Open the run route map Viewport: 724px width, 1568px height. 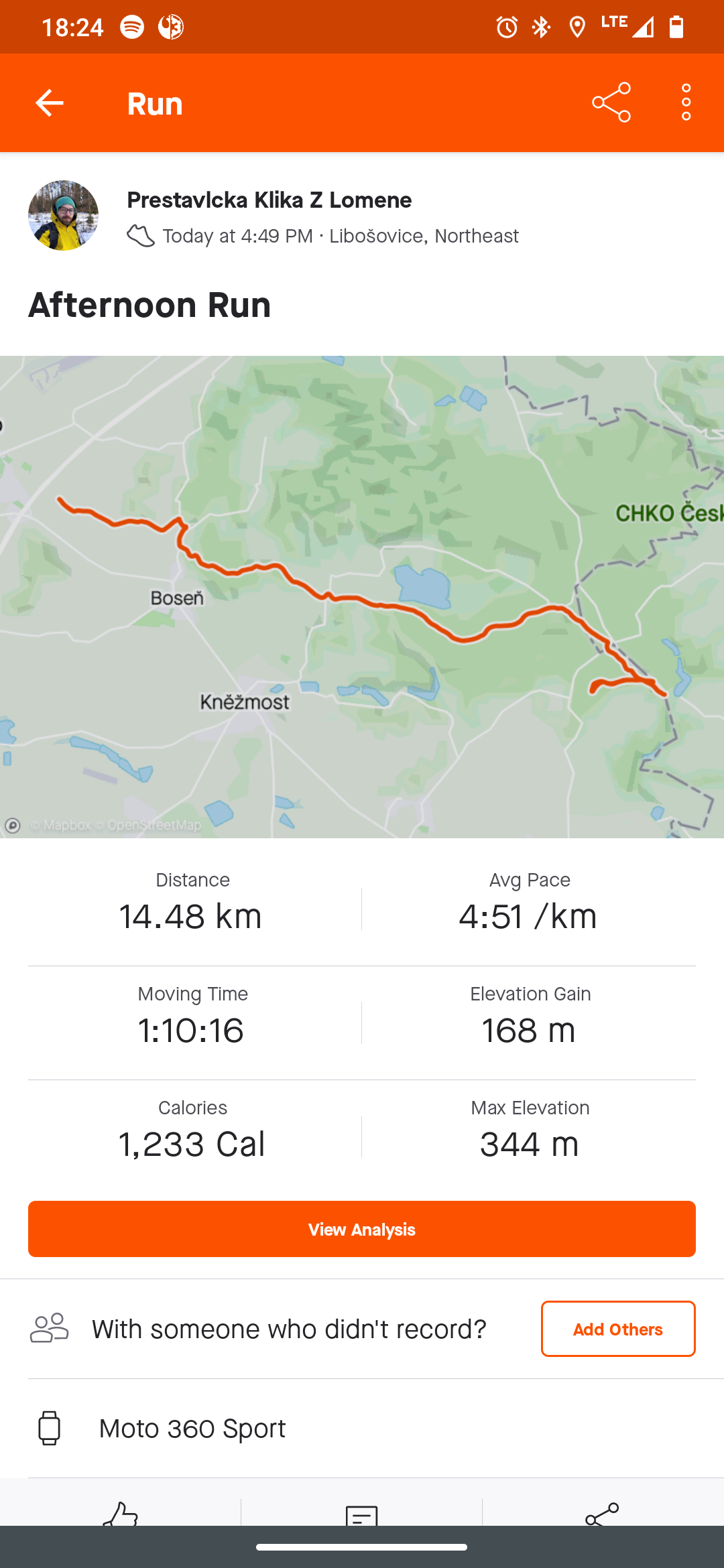coord(362,596)
